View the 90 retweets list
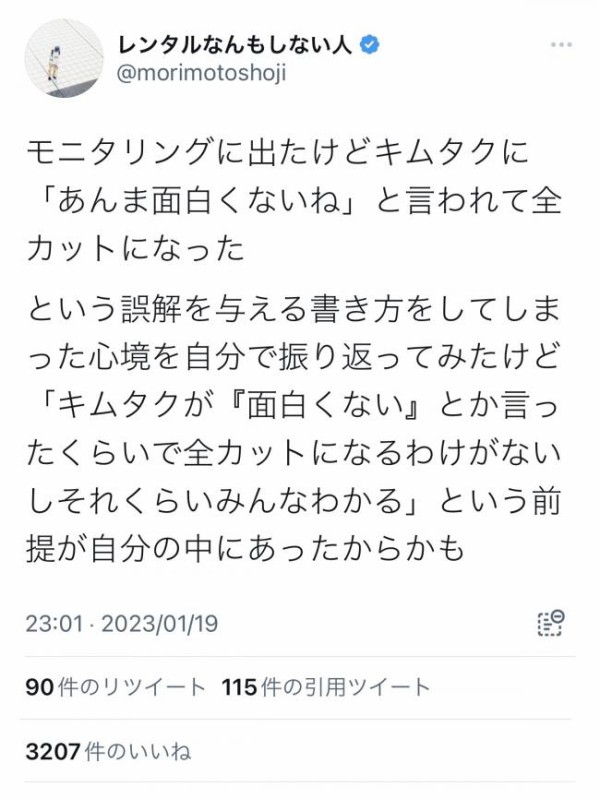Image resolution: width=600 pixels, height=799 pixels. [x=115, y=687]
